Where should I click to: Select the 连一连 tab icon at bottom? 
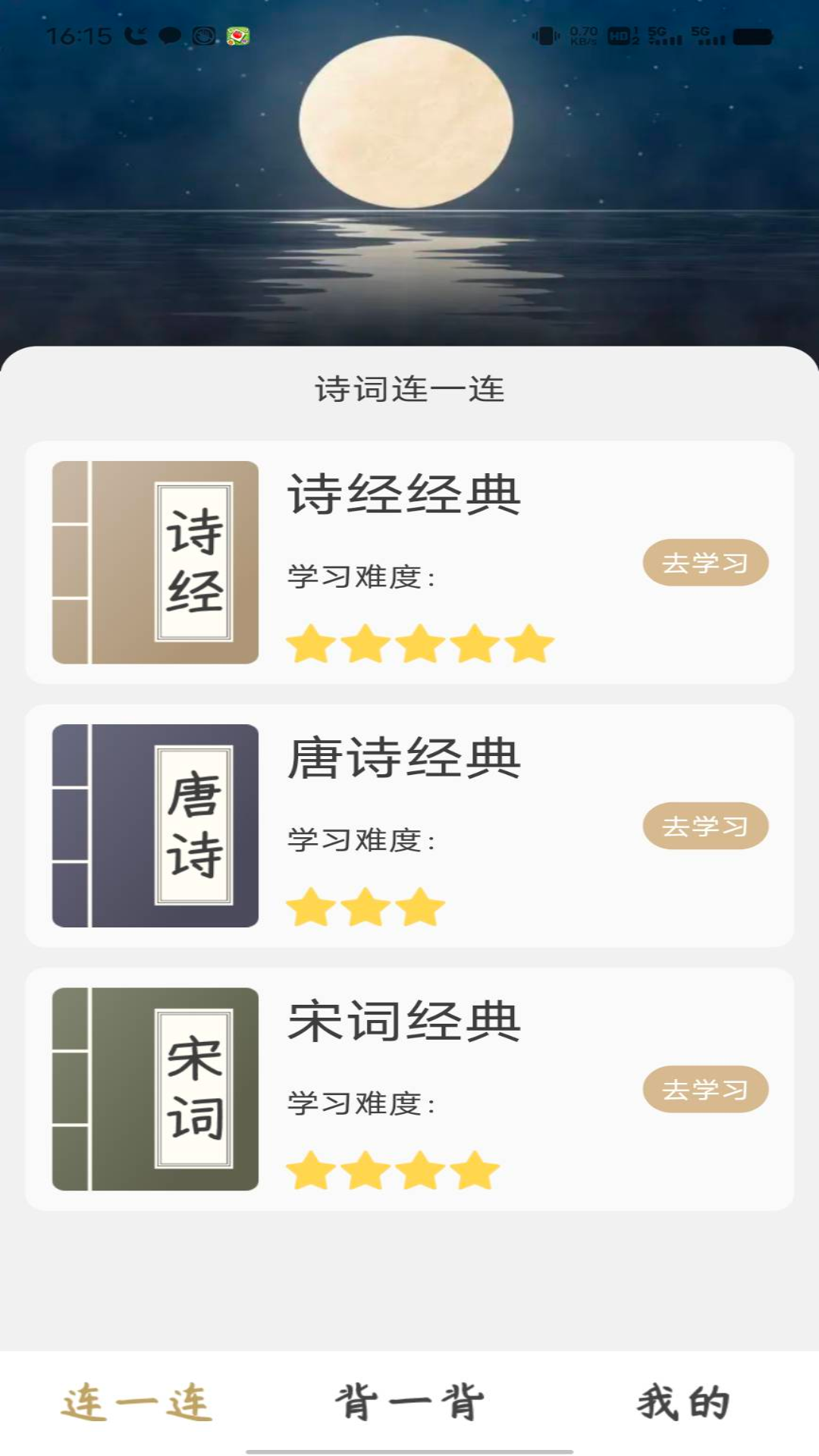coord(136,1403)
